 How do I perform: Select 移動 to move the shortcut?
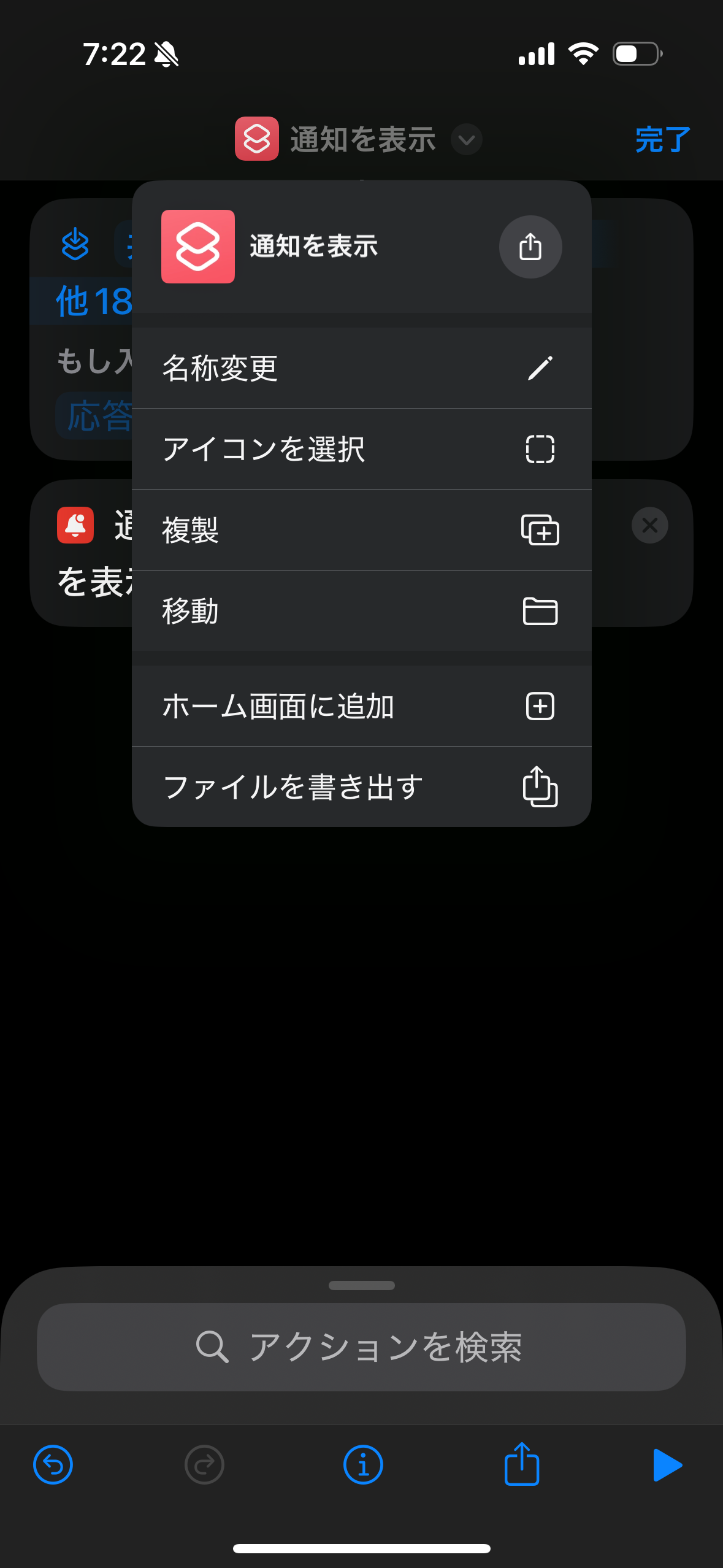[x=362, y=611]
